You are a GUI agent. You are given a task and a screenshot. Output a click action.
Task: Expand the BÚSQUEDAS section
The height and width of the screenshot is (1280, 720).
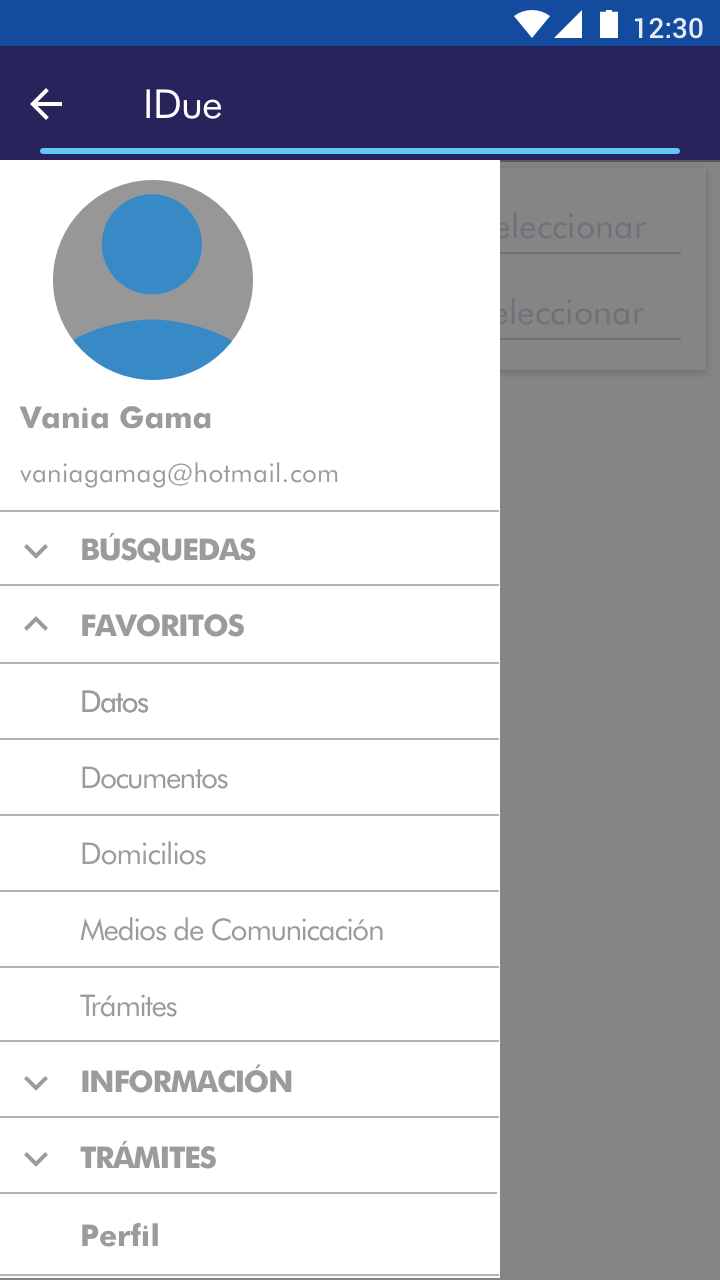[x=168, y=550]
